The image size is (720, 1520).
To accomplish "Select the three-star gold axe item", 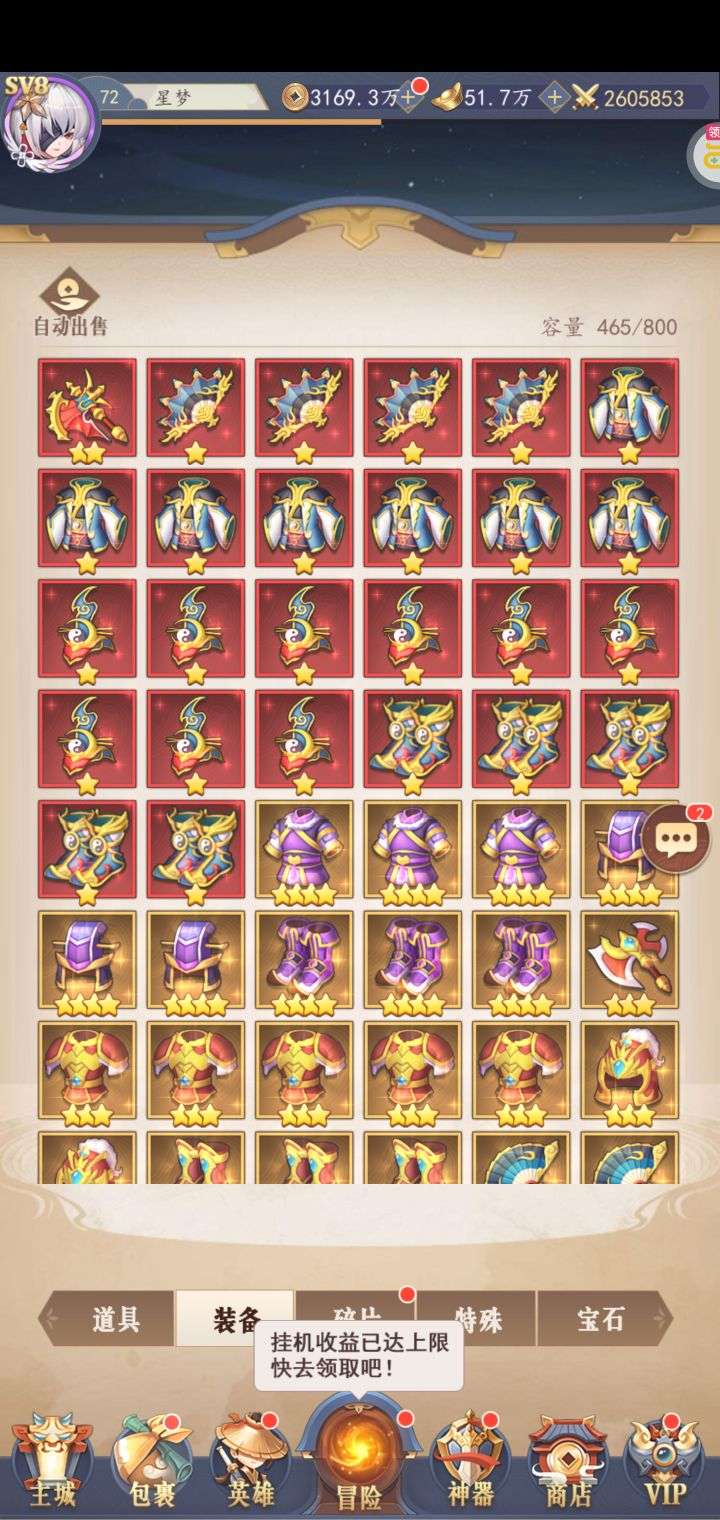I will (630, 960).
